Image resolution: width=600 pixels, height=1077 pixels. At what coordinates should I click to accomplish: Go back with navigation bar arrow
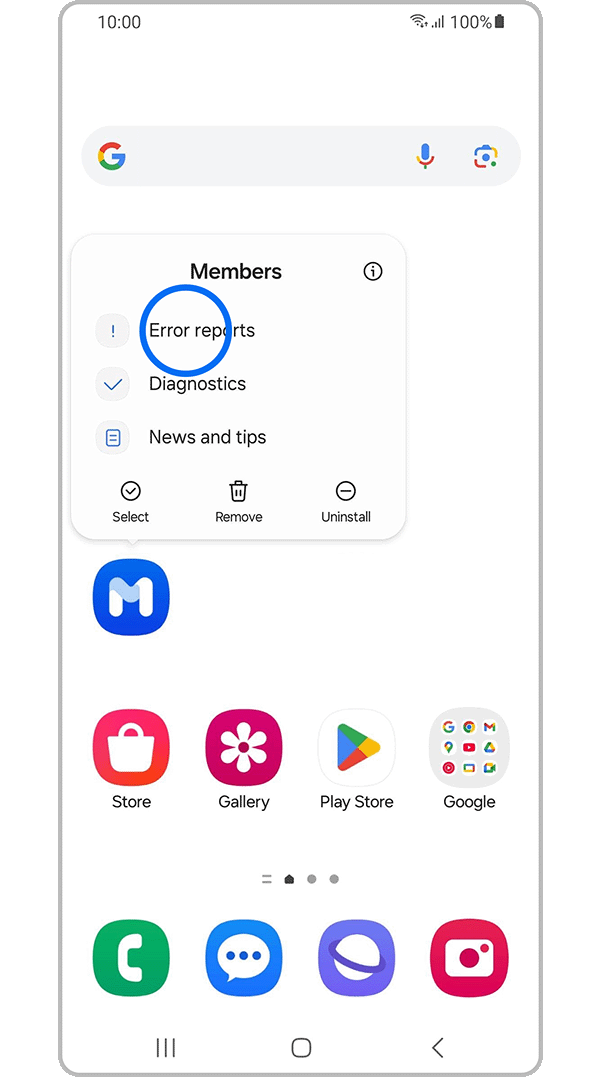pyautogui.click(x=437, y=1047)
